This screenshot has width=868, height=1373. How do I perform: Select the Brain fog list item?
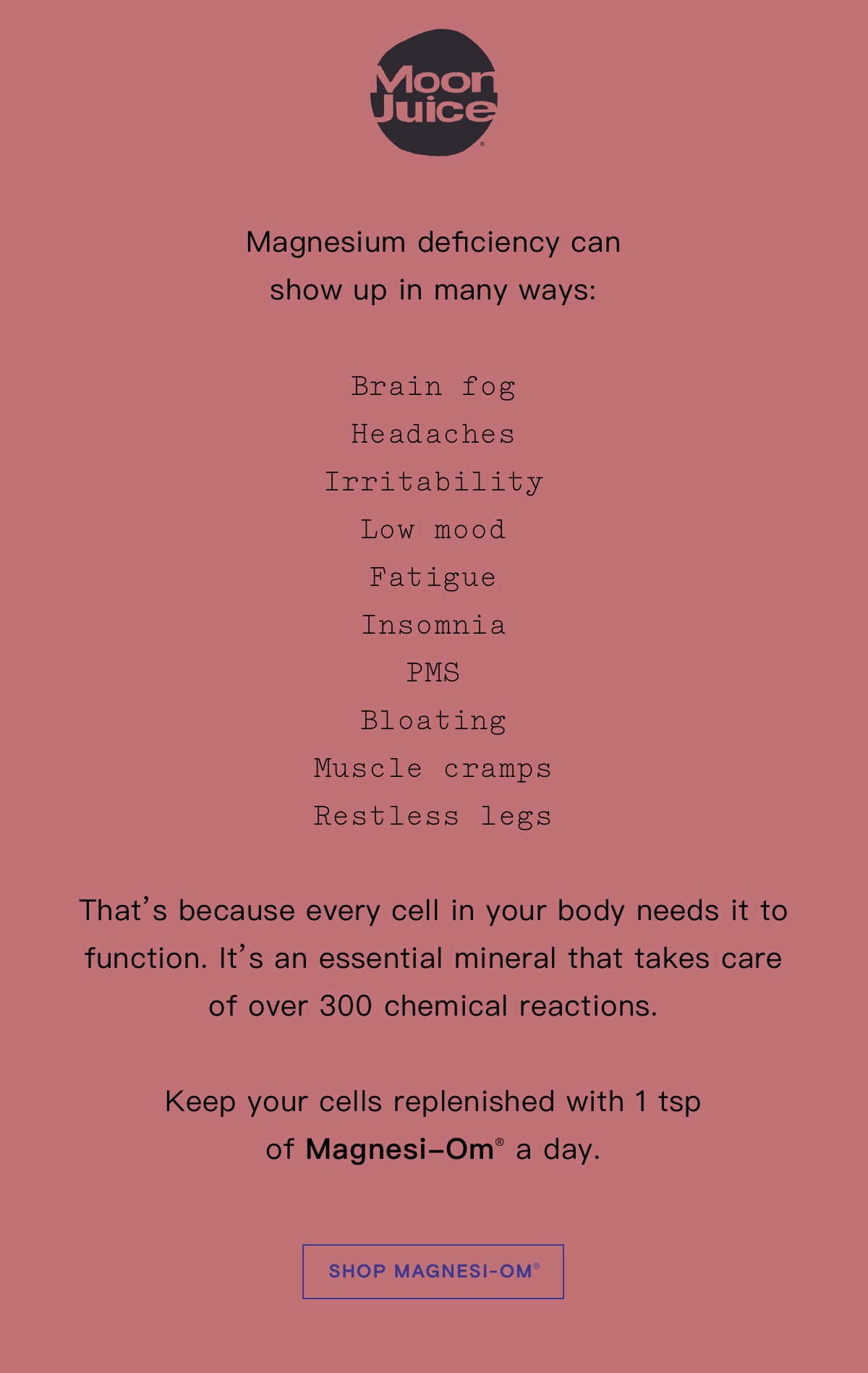pyautogui.click(x=434, y=387)
